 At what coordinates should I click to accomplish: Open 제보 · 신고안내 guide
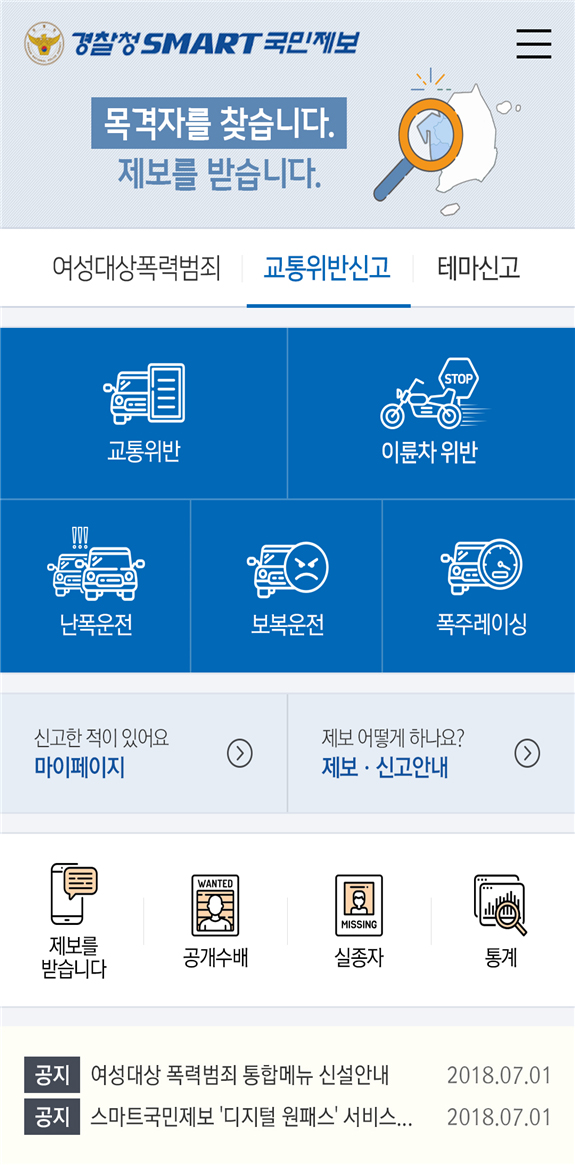pyautogui.click(x=432, y=753)
